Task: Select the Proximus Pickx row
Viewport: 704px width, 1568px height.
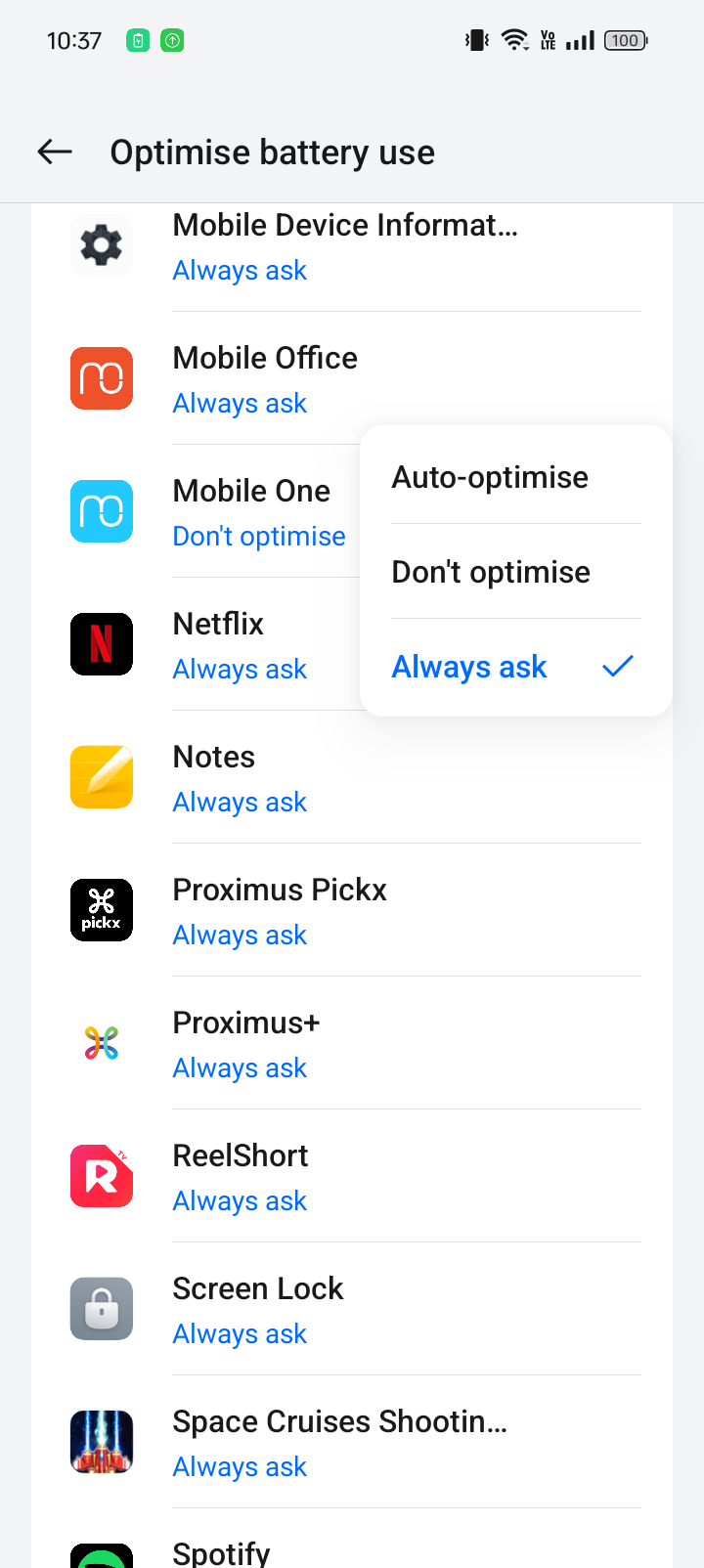Action: pyautogui.click(x=352, y=911)
